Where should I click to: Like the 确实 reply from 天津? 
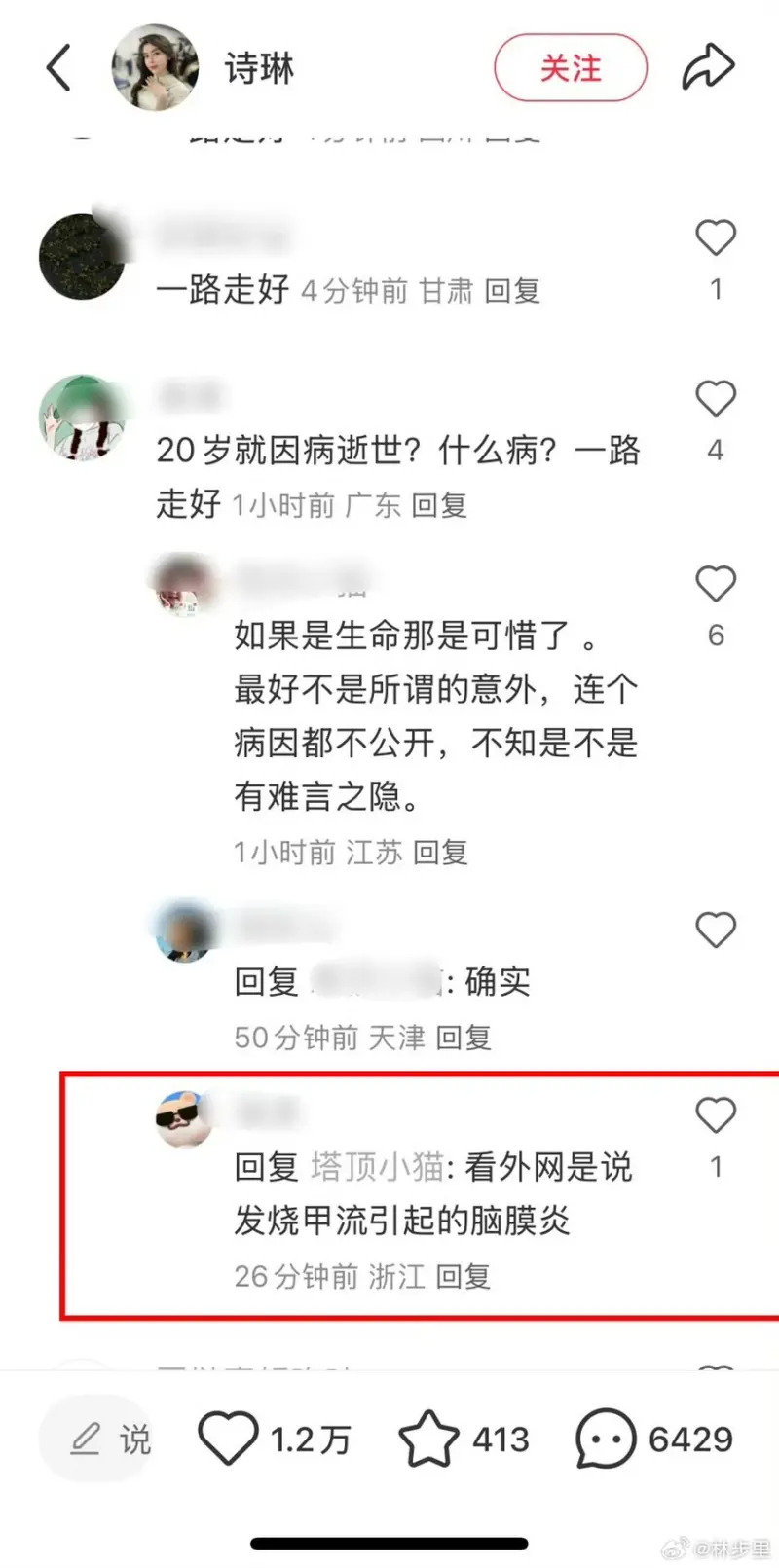pyautogui.click(x=715, y=930)
